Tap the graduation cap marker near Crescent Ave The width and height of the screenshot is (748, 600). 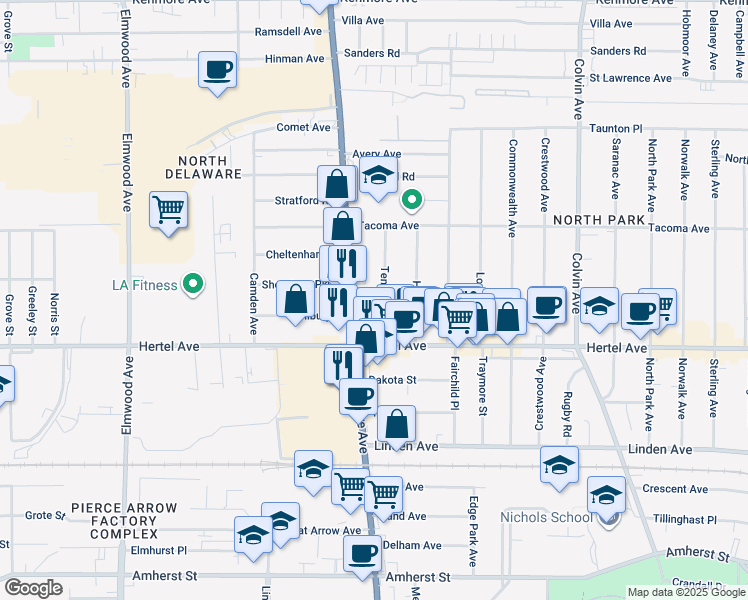[x=606, y=496]
